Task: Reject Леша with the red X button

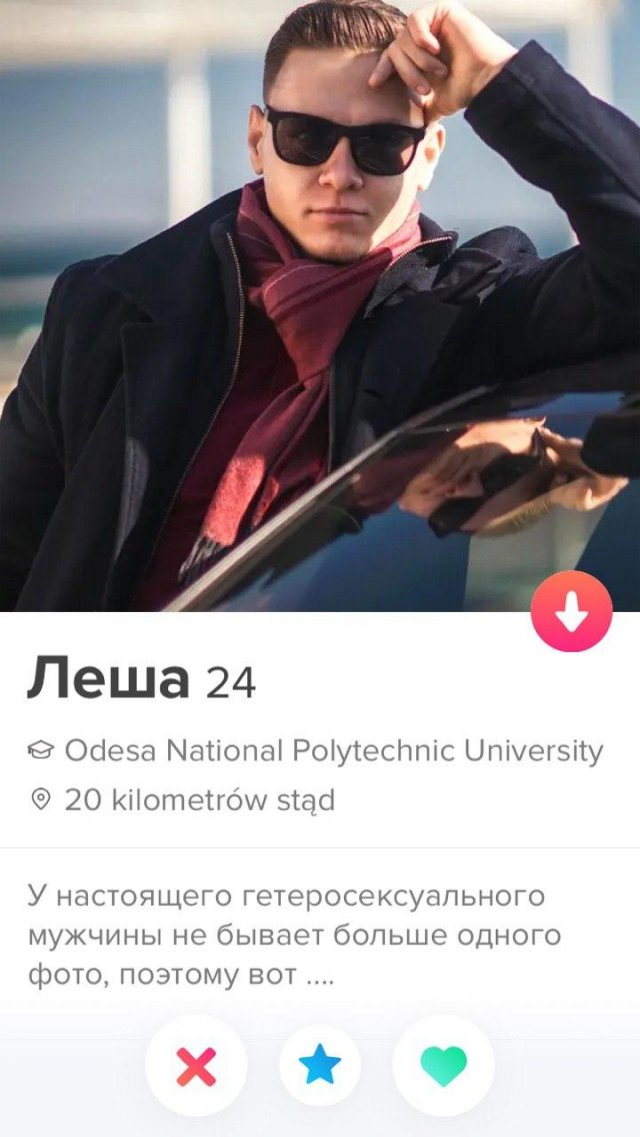Action: coord(196,1066)
